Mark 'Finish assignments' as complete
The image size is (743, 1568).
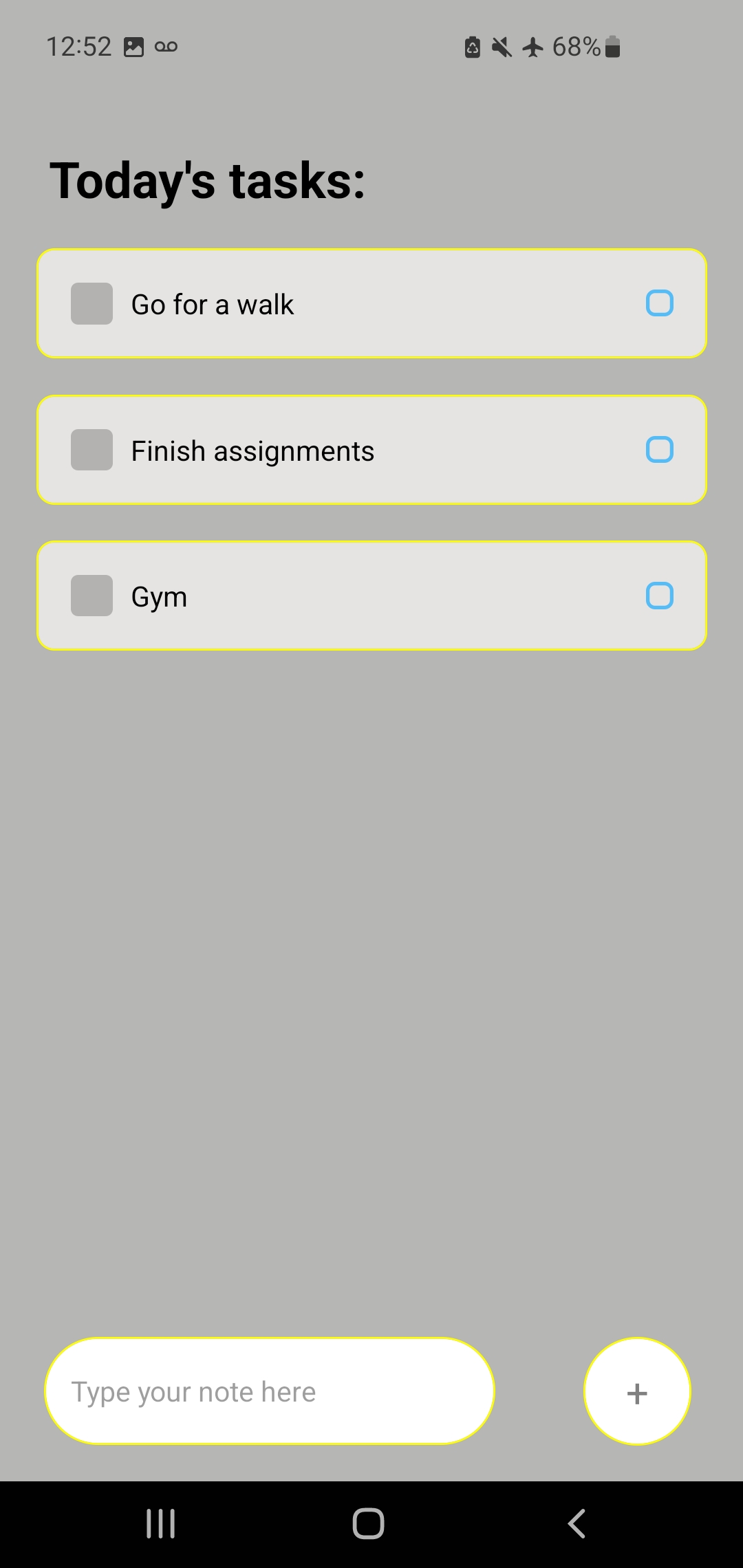click(659, 450)
